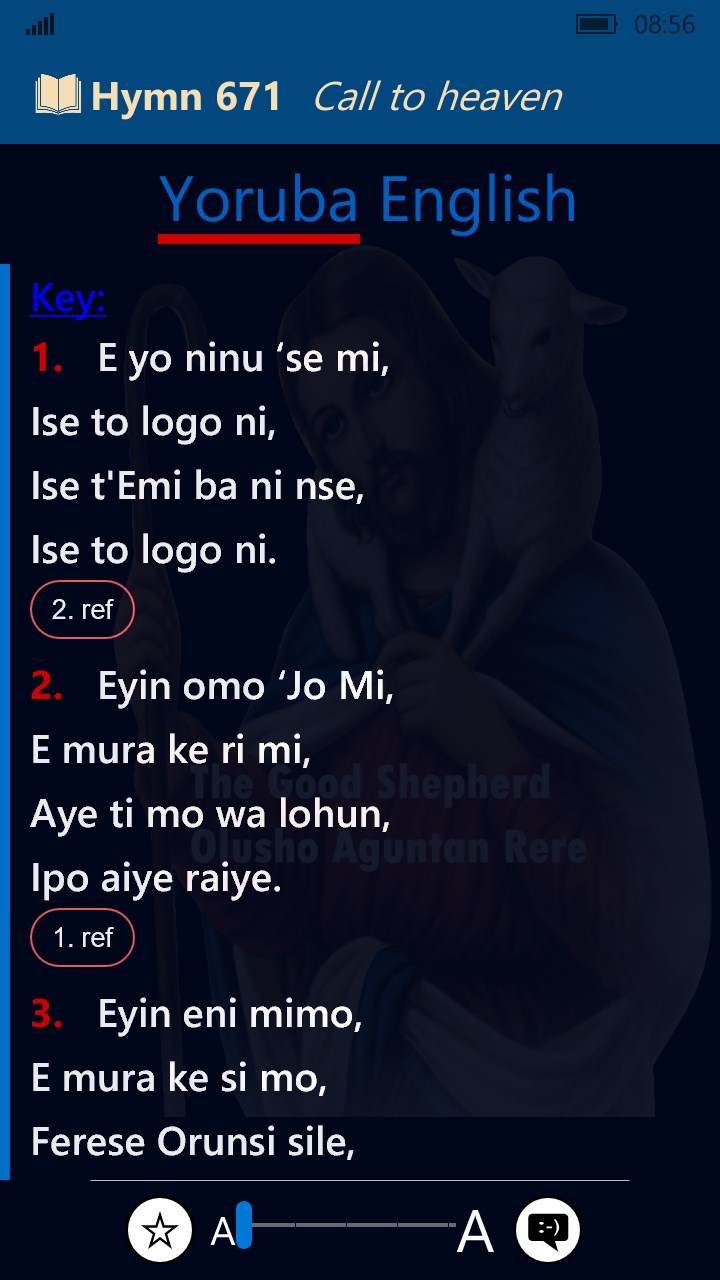Tap the Call to heaven hymn title

(437, 96)
